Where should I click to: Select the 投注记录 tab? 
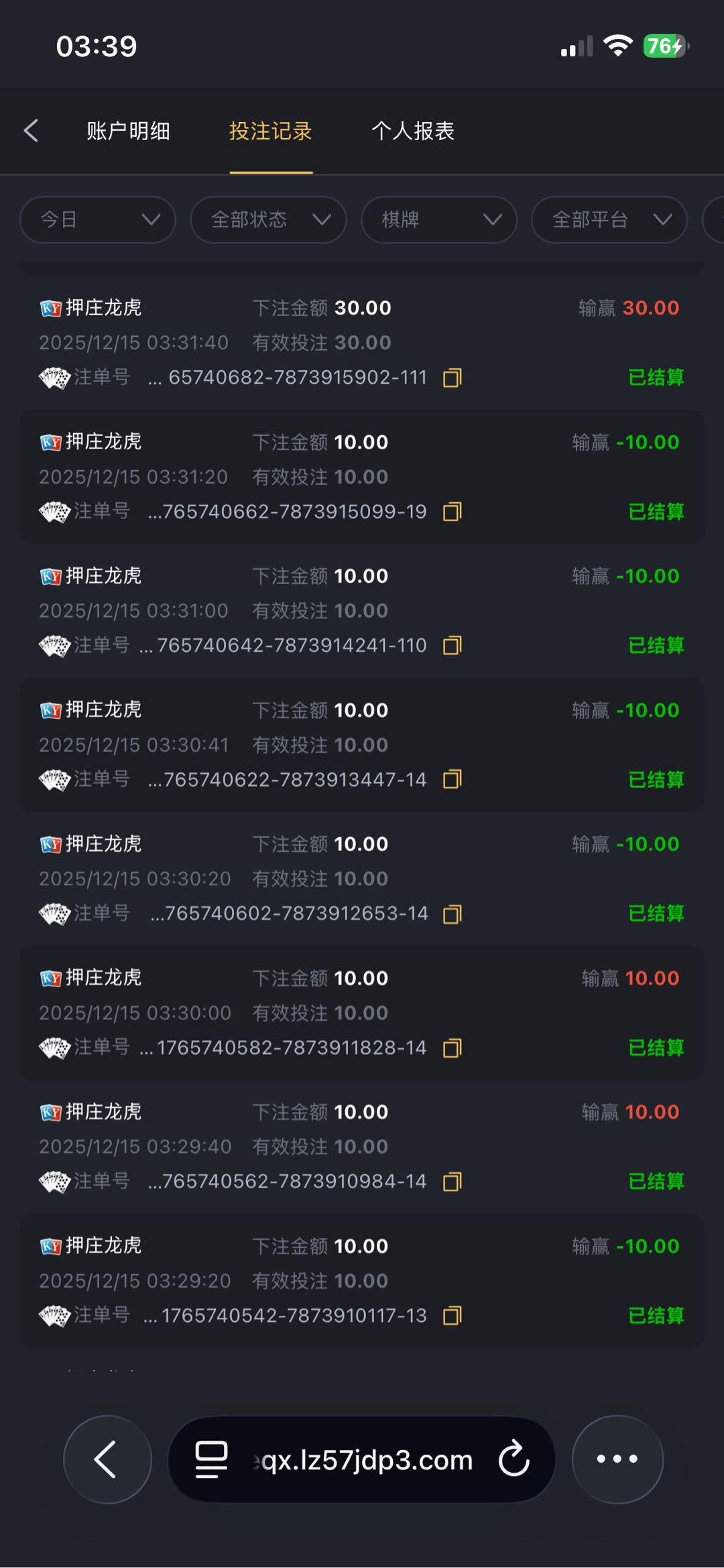pos(271,131)
